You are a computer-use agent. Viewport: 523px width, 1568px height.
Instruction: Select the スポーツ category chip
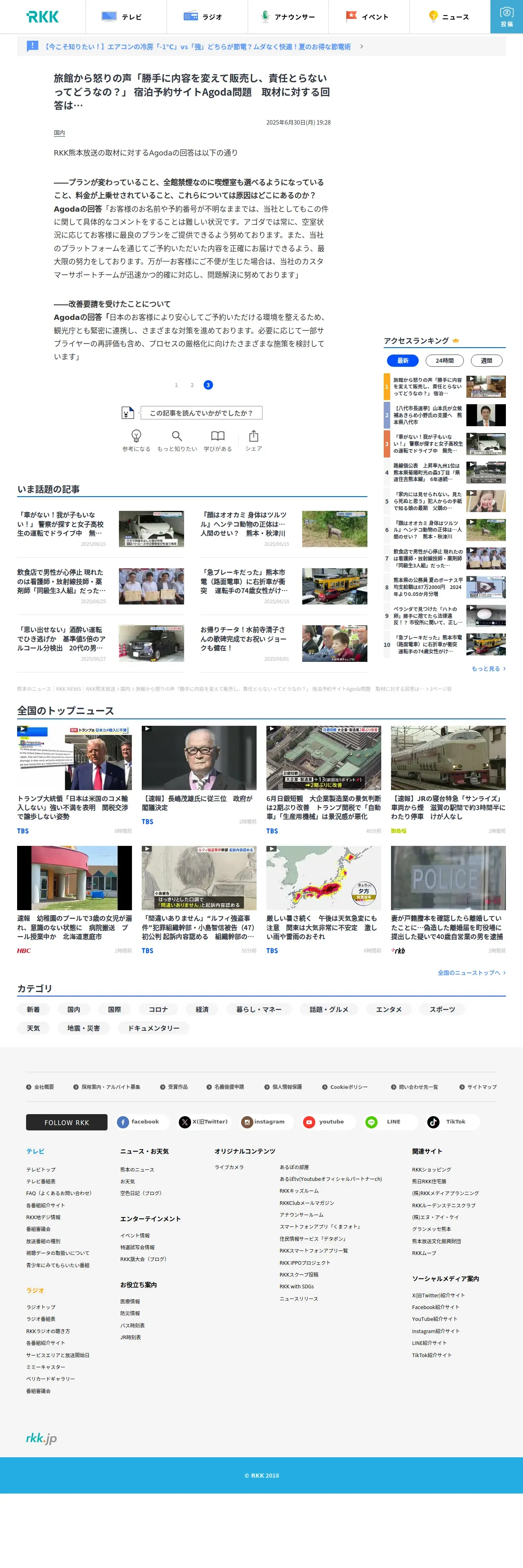tap(442, 1009)
